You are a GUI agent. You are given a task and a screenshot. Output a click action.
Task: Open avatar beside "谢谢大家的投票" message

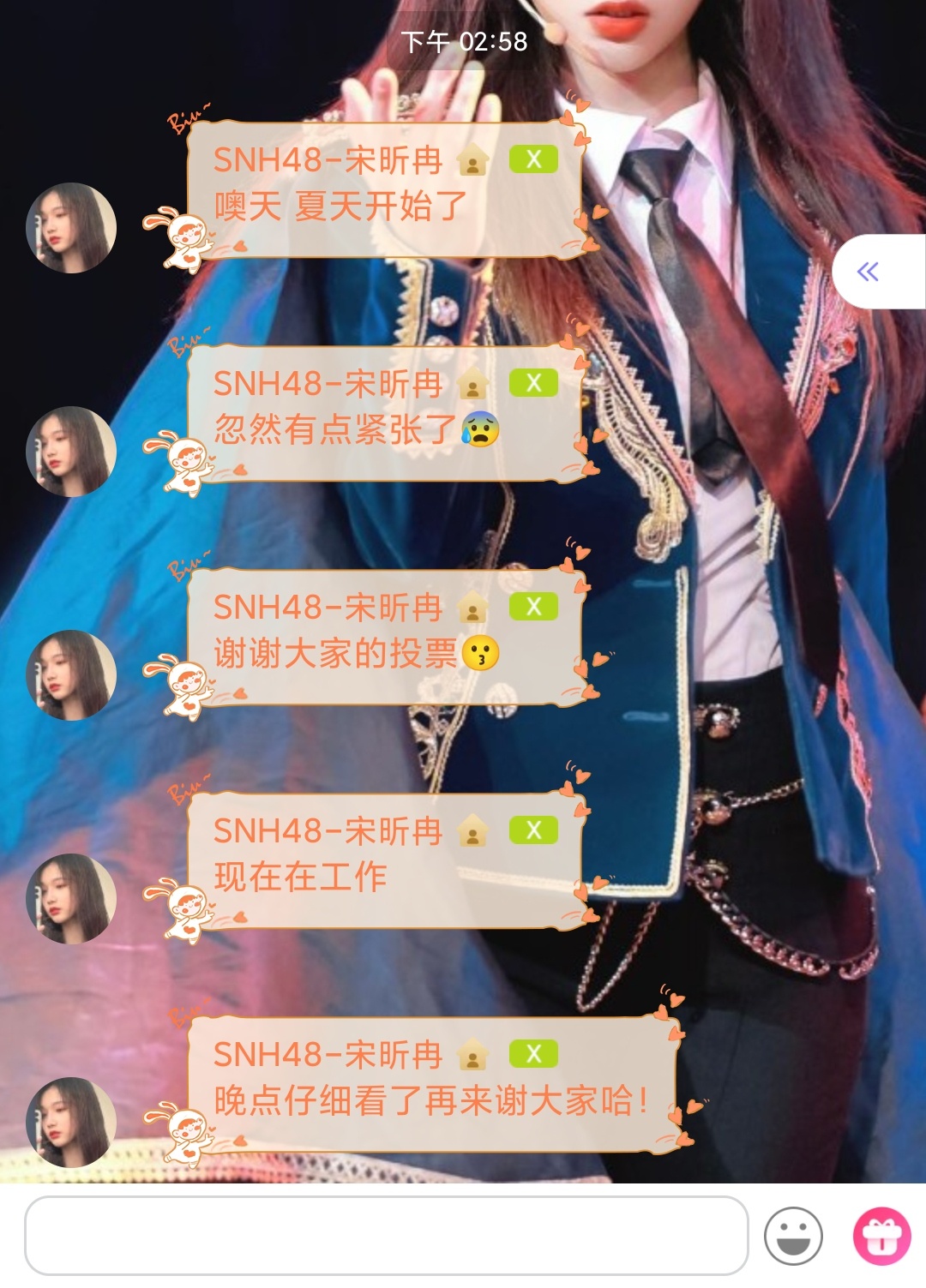click(71, 675)
